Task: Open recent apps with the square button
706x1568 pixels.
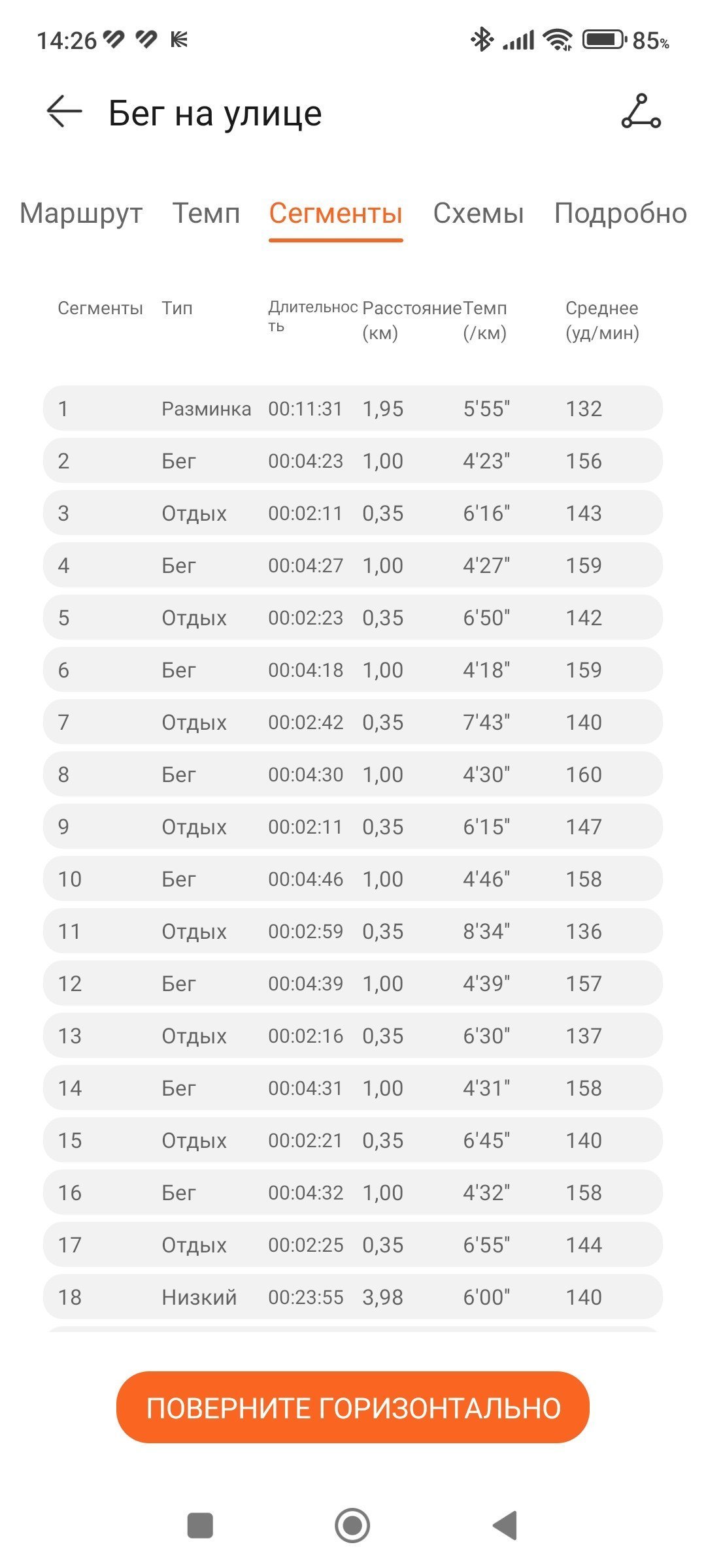Action: pos(200,1526)
